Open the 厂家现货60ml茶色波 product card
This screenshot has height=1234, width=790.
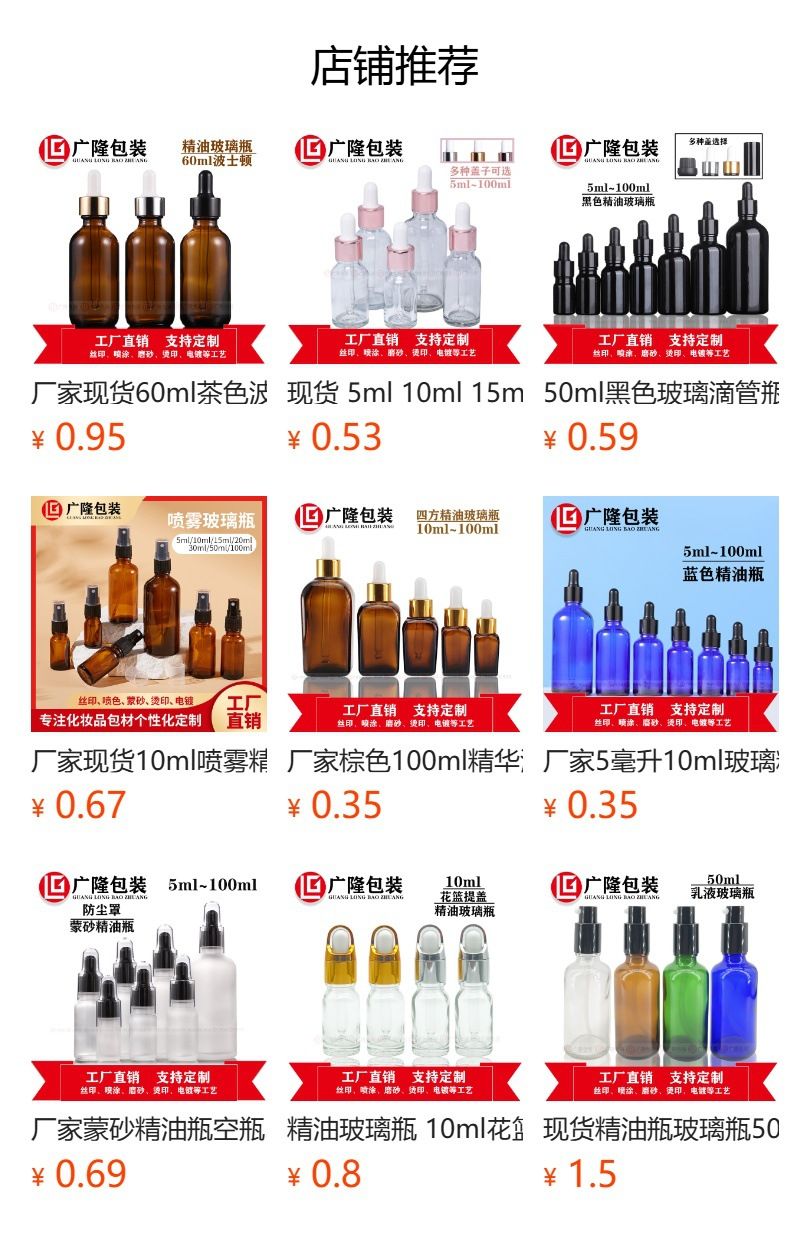pyautogui.click(x=149, y=246)
